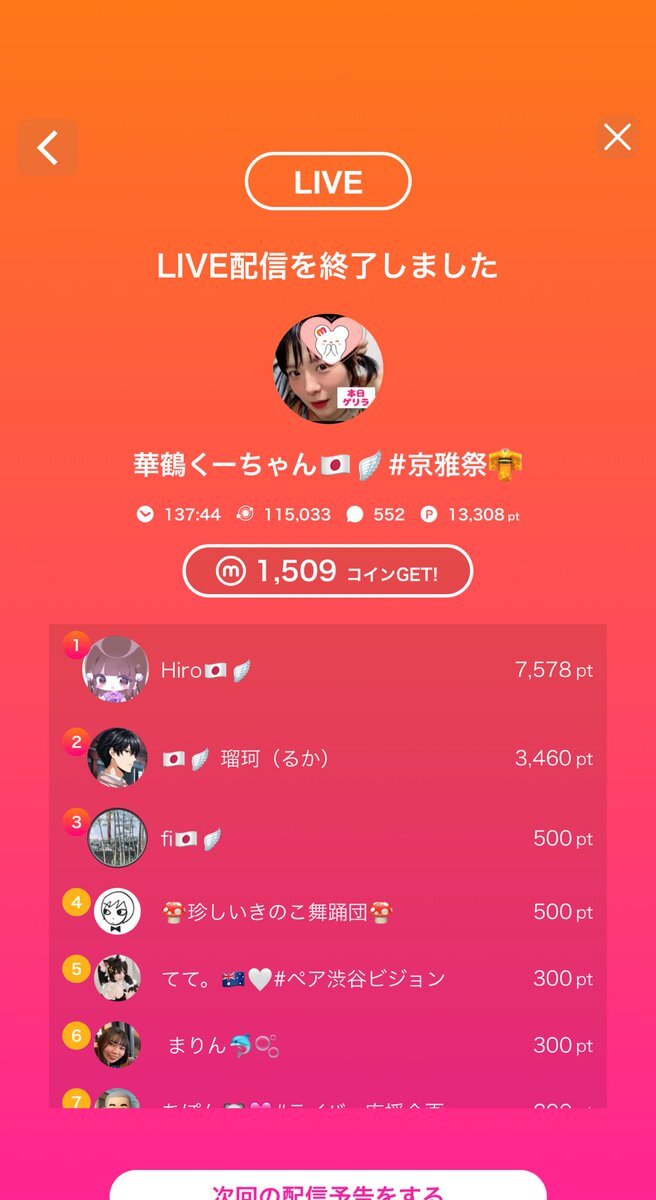The height and width of the screenshot is (1200, 656).
Task: Open 珍しいきのこ舞踊団's ranking entry
Action: 327,911
